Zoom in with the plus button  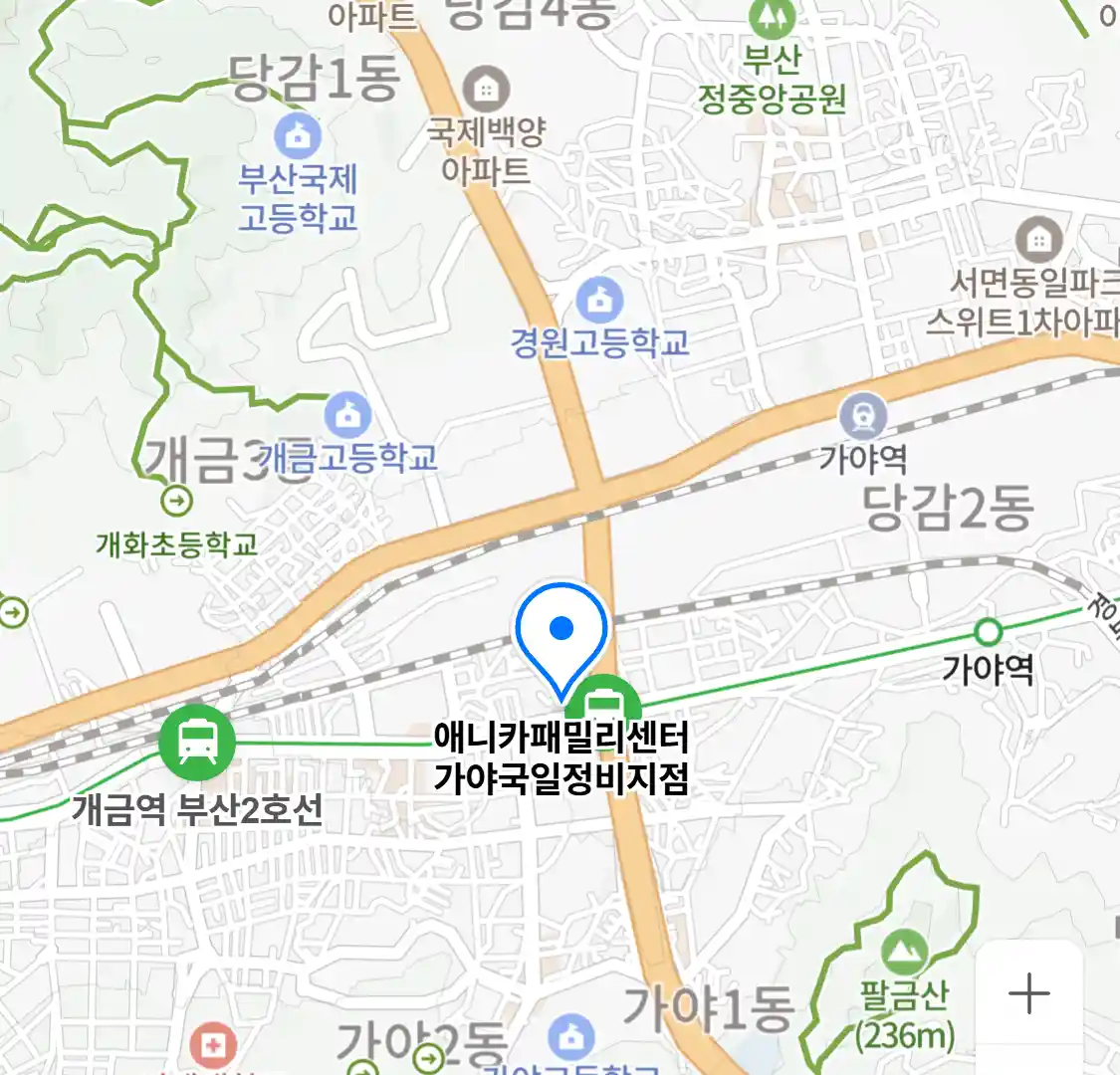1028,993
